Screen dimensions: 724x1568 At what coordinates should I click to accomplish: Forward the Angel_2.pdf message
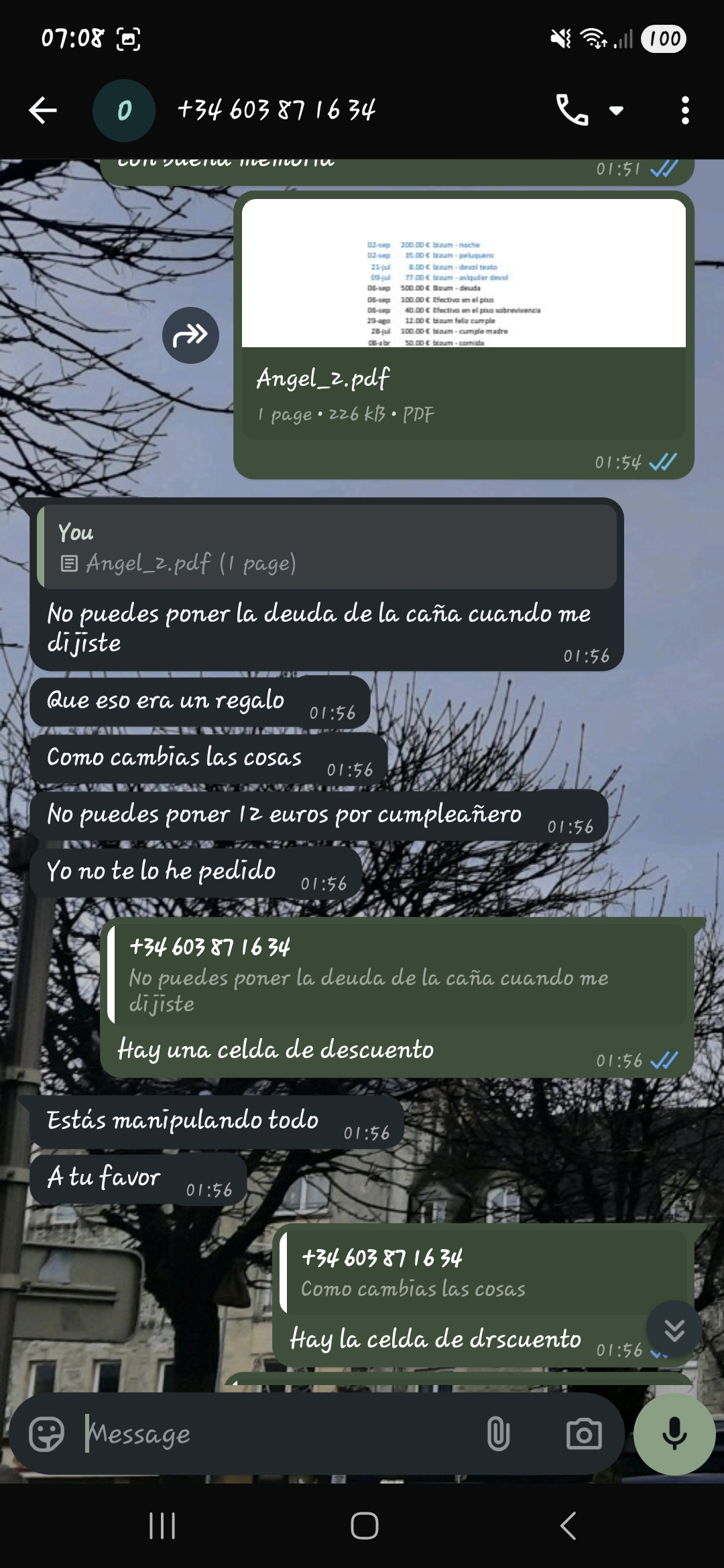(190, 335)
